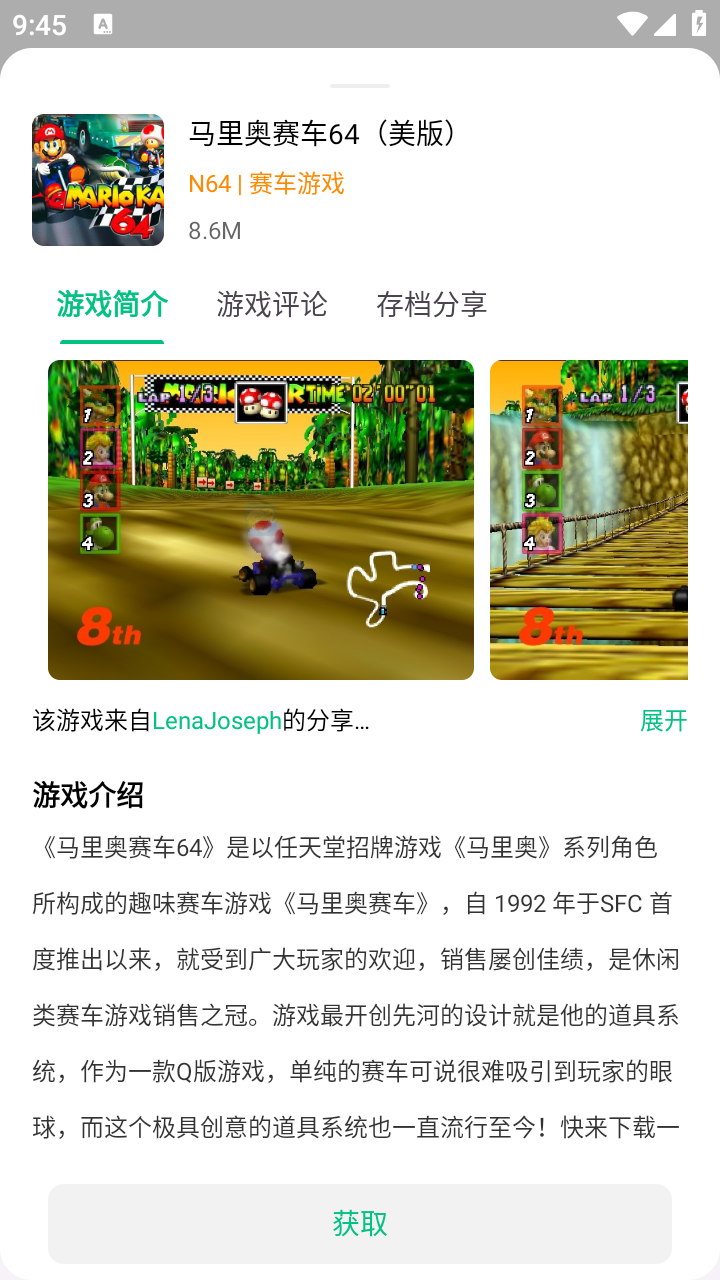Tap the 获取 button to download the game
The image size is (720, 1280).
pos(360,1223)
